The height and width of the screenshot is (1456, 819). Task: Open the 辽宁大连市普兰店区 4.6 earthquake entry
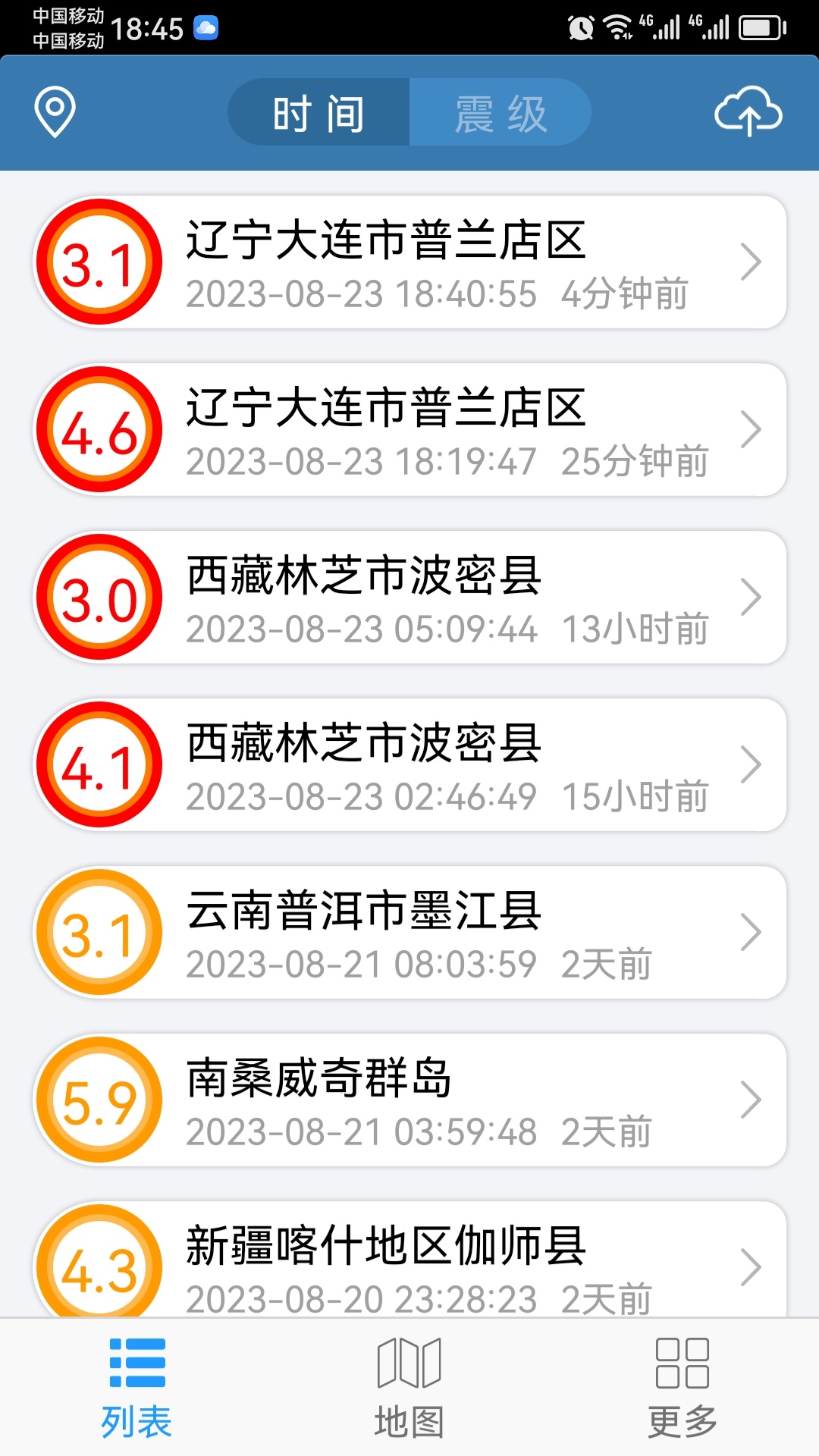(409, 428)
